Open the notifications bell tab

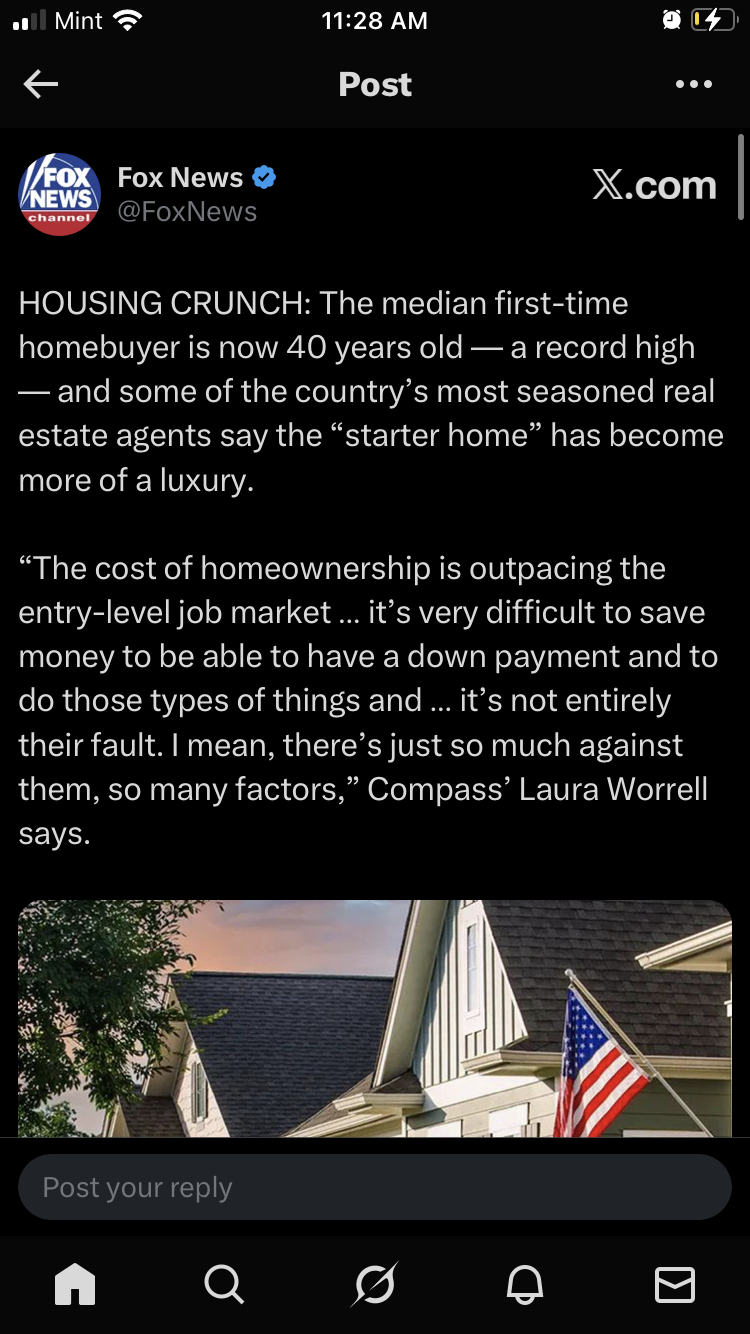pos(525,1284)
